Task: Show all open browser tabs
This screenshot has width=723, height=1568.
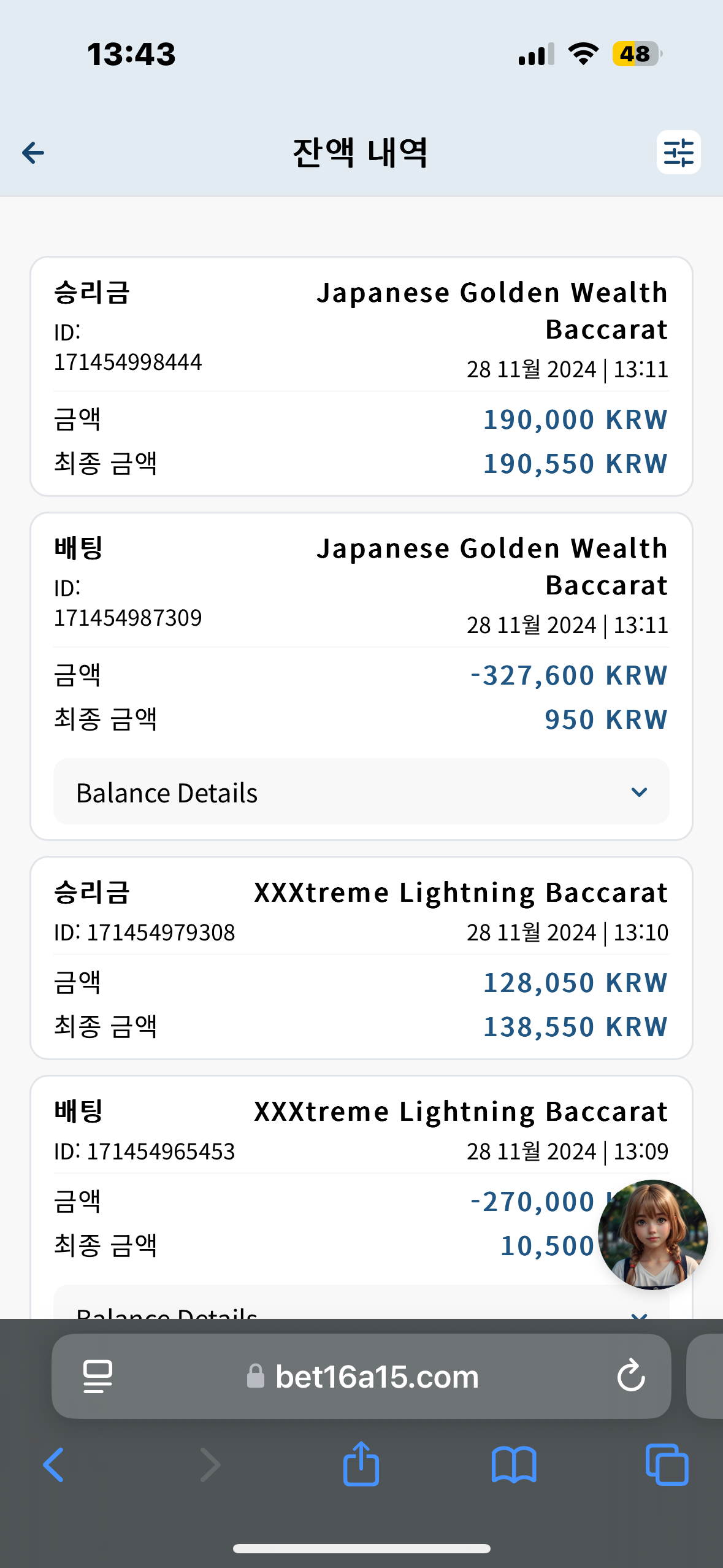Action: click(667, 1465)
